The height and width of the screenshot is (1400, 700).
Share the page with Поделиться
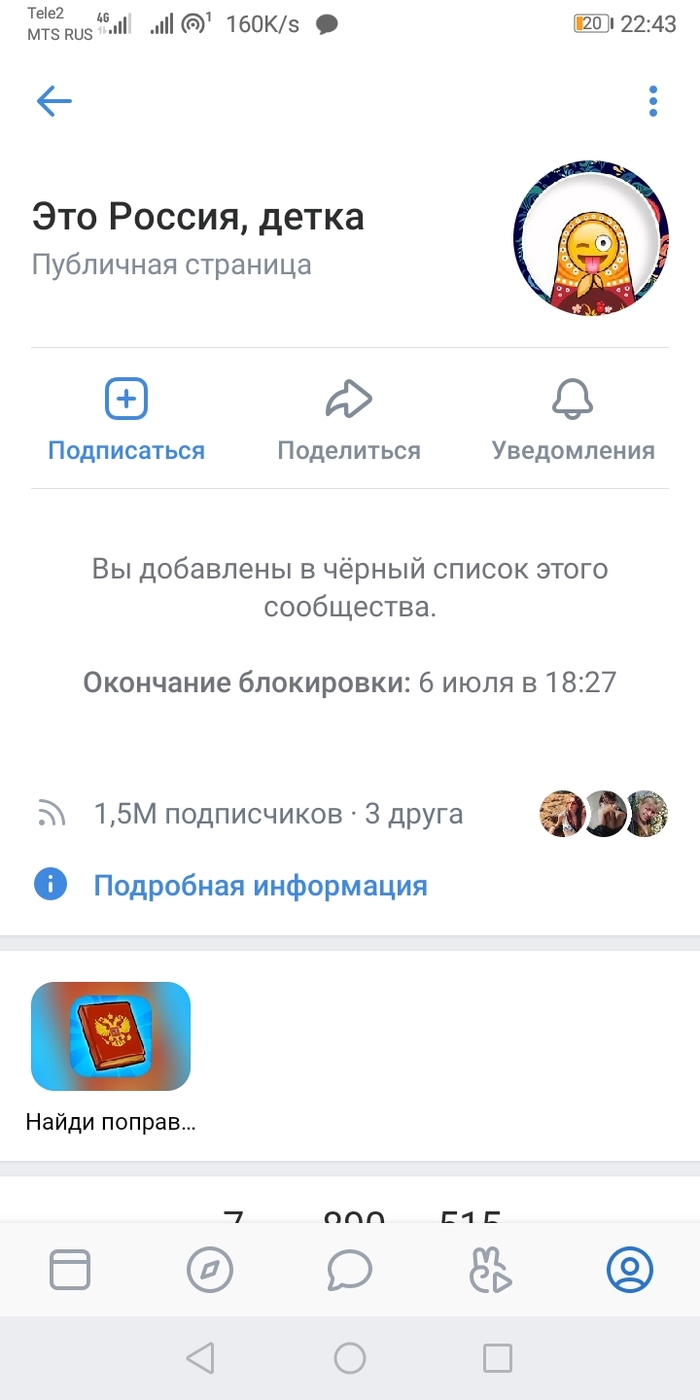(349, 420)
